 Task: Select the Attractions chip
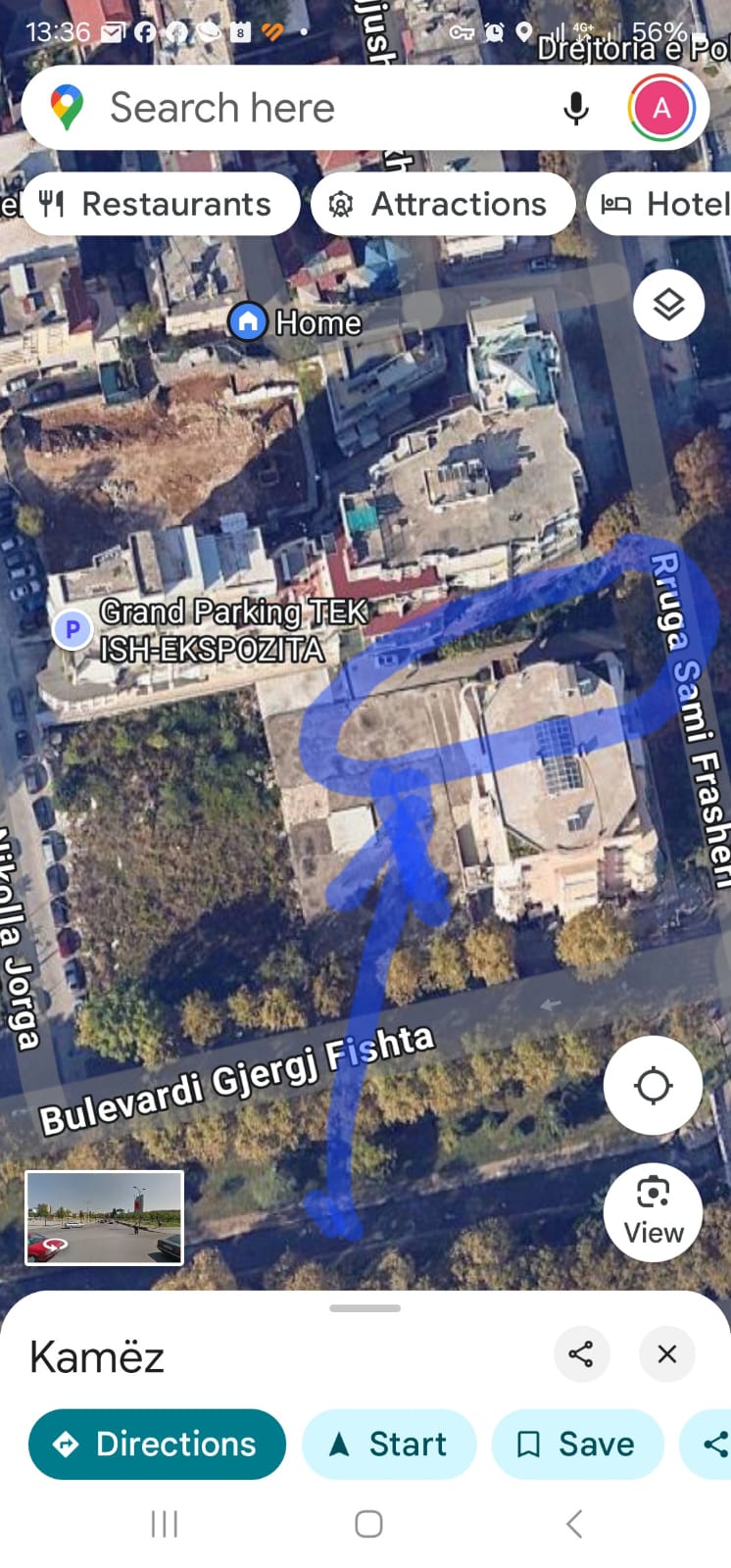point(443,204)
